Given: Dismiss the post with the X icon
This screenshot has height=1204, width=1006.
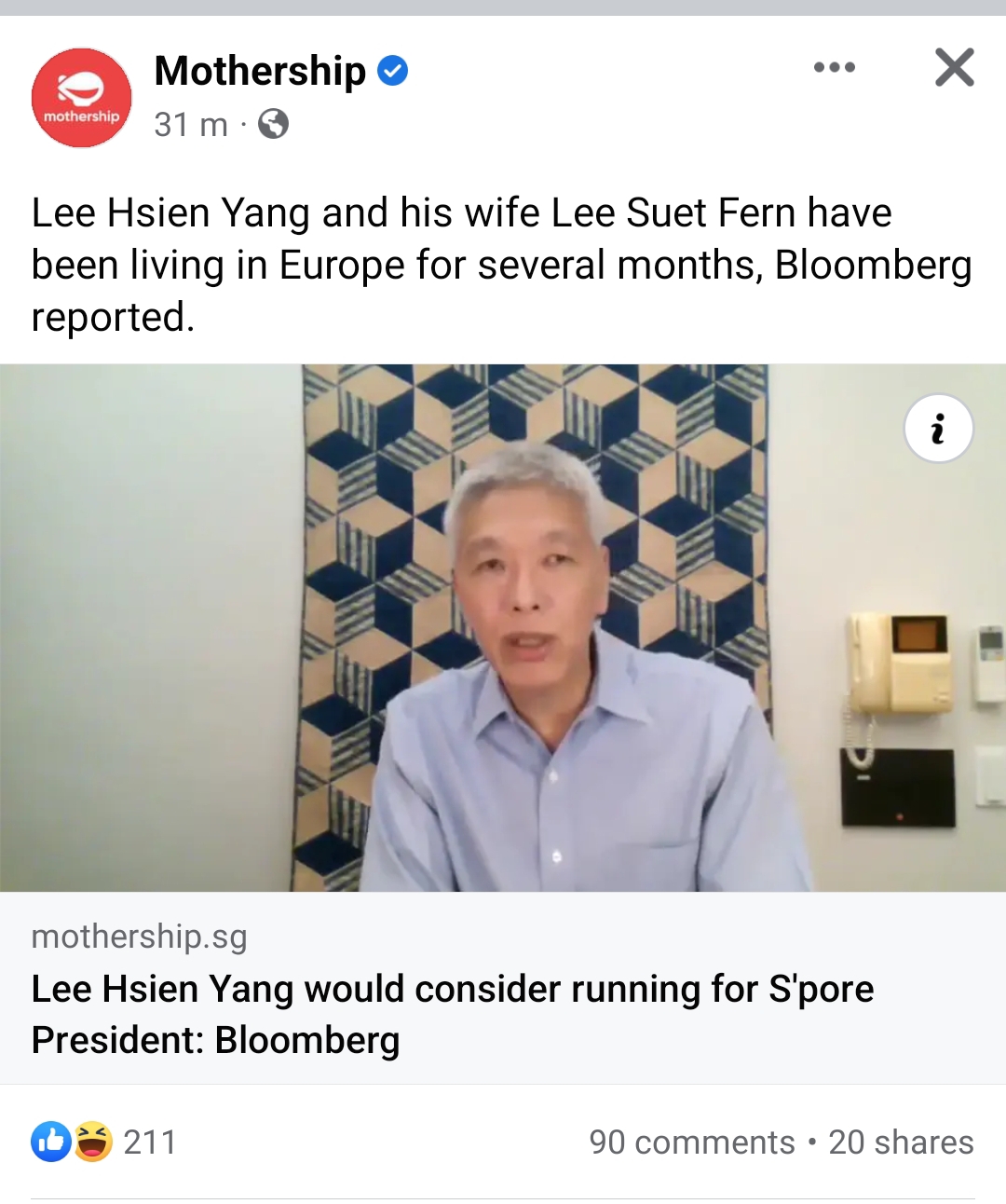Looking at the screenshot, I should tap(954, 67).
